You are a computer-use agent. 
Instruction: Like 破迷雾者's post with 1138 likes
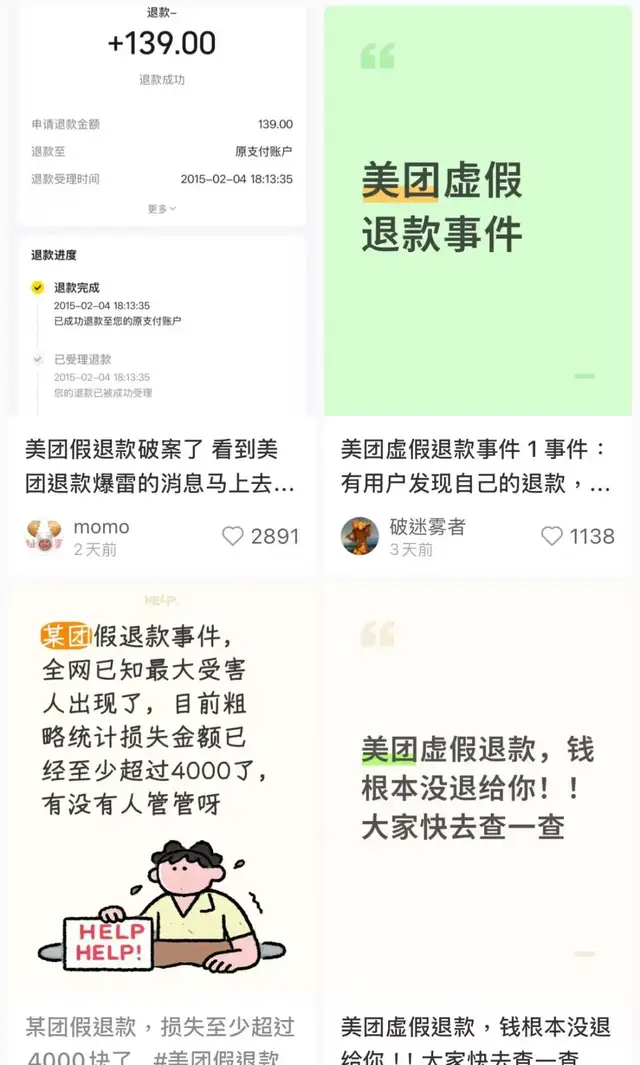click(552, 537)
